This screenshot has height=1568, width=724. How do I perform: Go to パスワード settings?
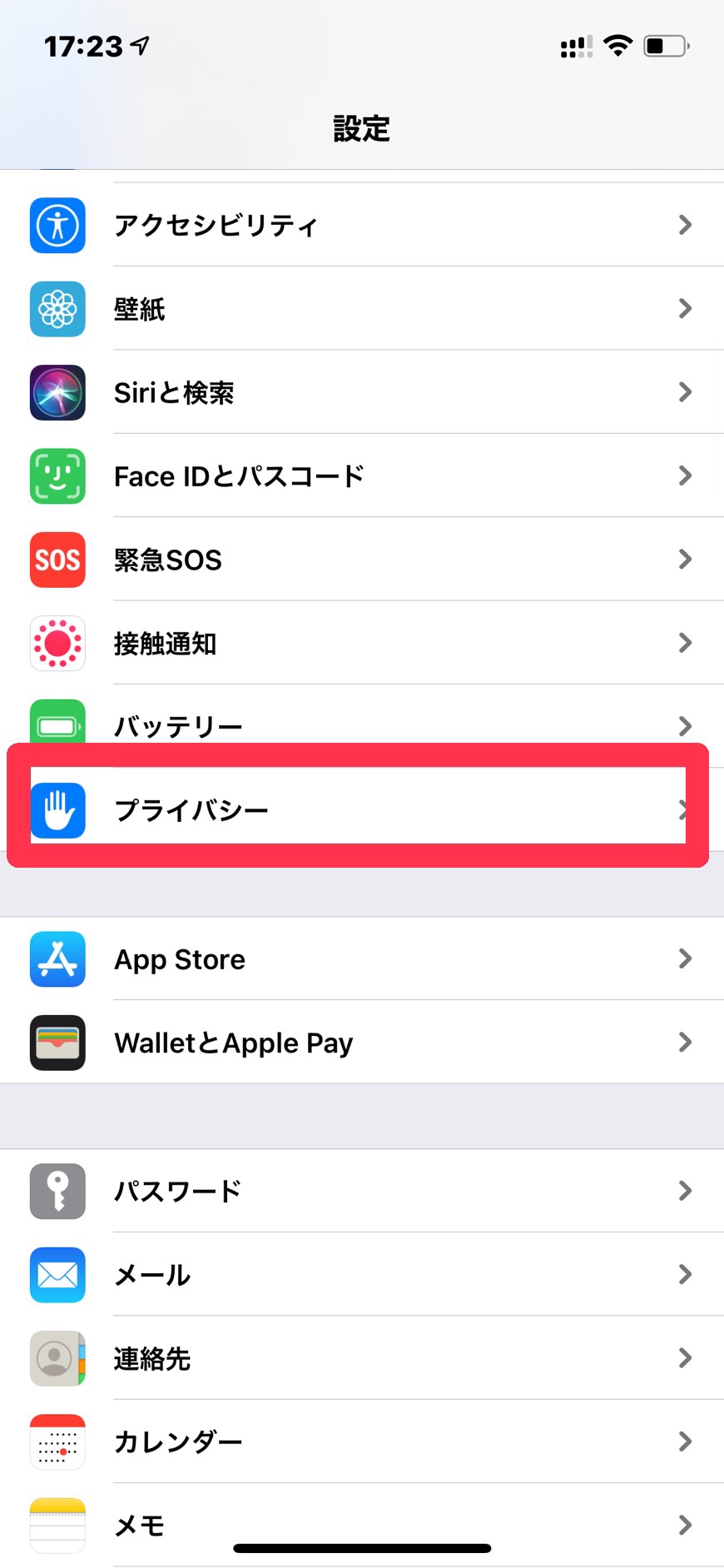pyautogui.click(x=362, y=1191)
